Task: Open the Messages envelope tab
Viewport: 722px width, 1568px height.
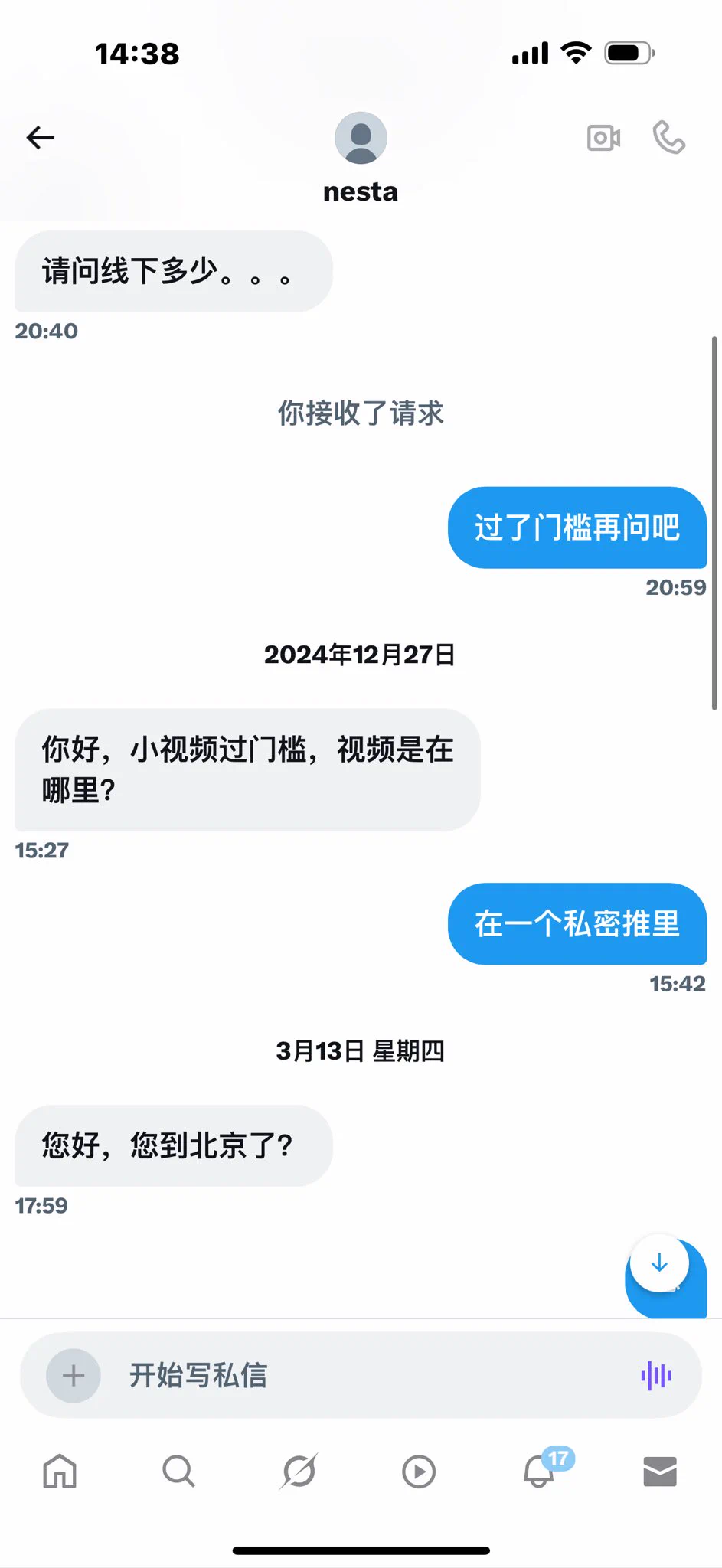Action: (x=660, y=1471)
